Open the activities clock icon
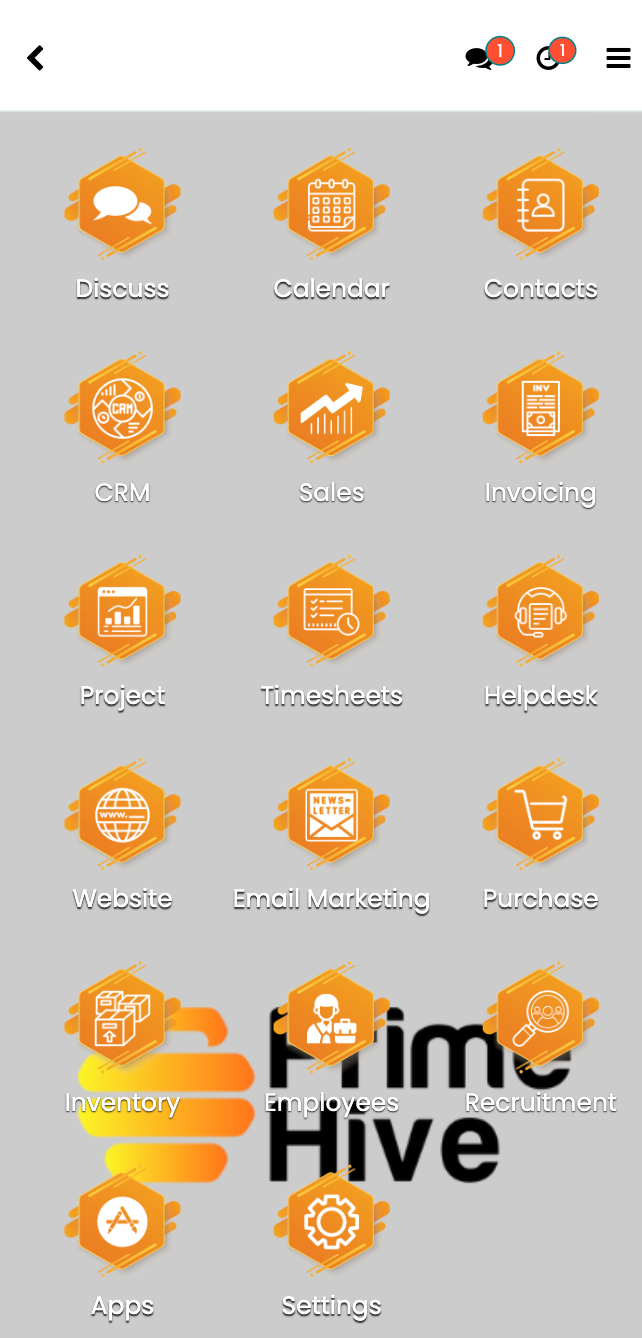Image resolution: width=642 pixels, height=1338 pixels. (549, 58)
